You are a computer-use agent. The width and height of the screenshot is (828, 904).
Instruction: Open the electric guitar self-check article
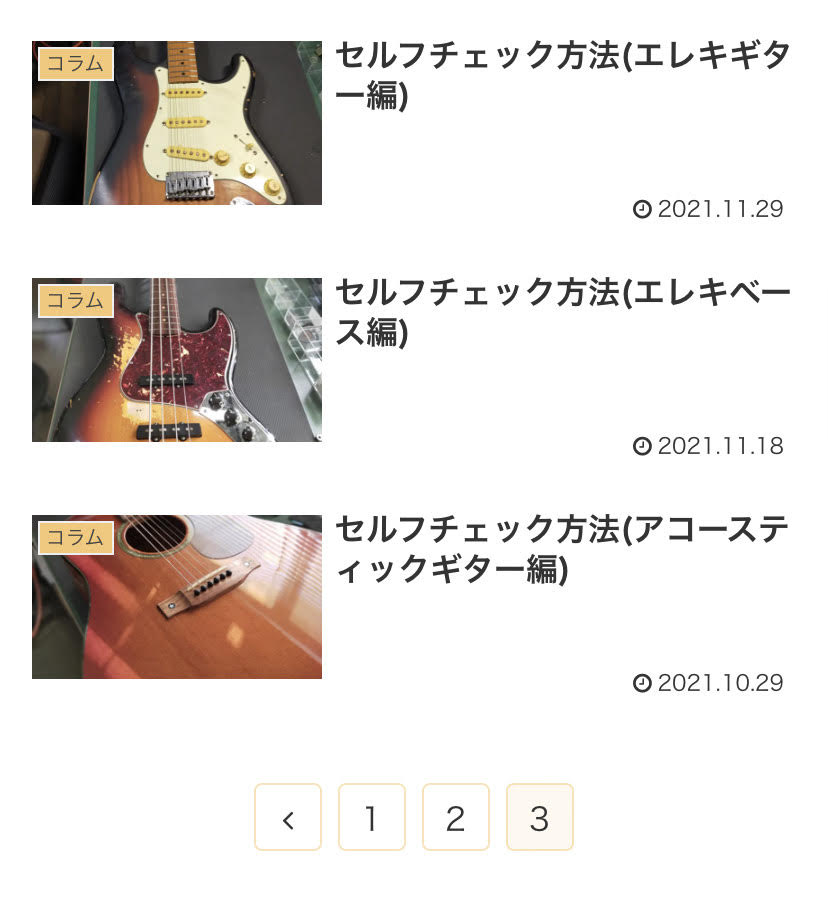coord(562,75)
